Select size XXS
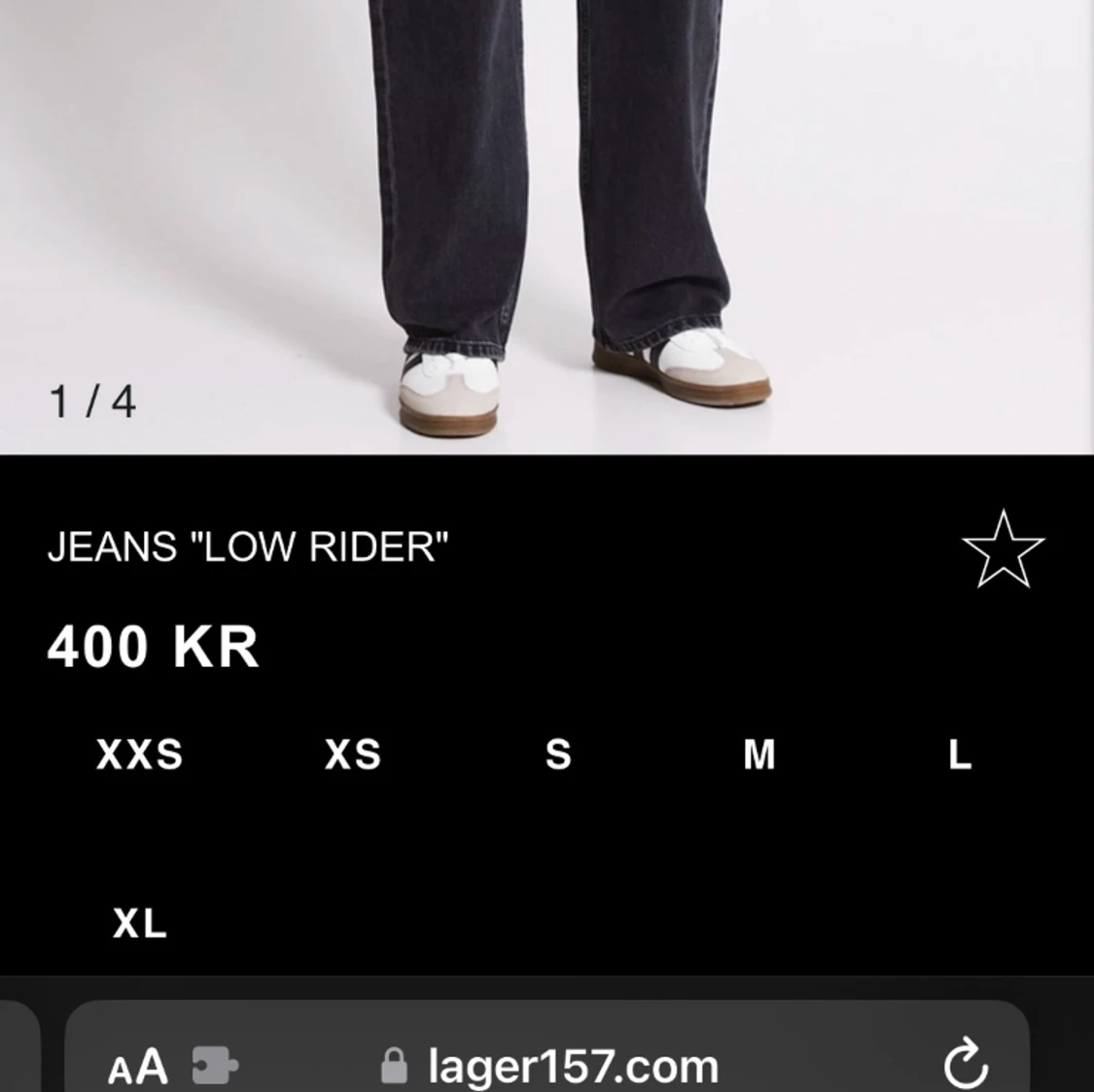 (x=140, y=756)
